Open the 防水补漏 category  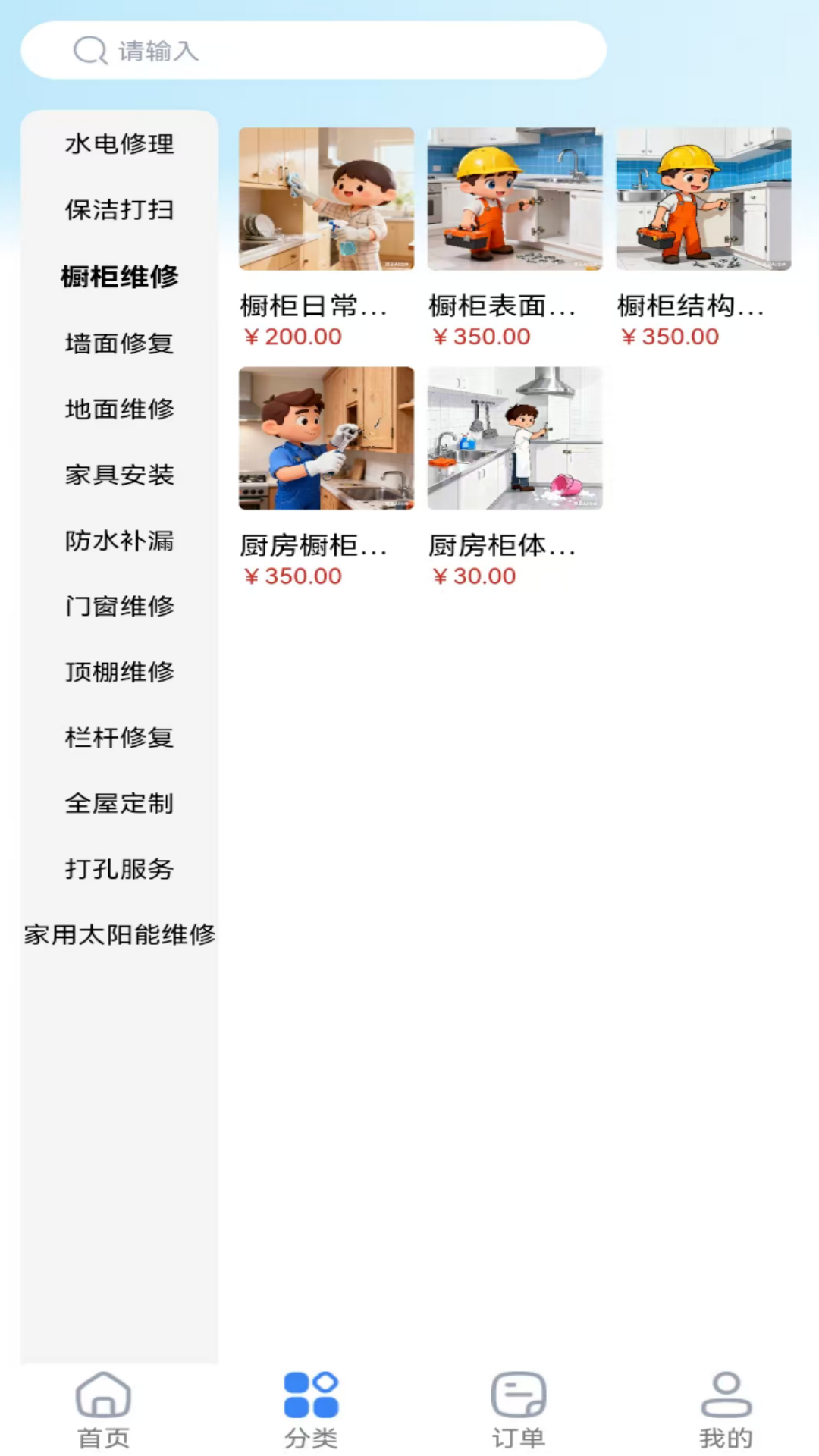119,541
